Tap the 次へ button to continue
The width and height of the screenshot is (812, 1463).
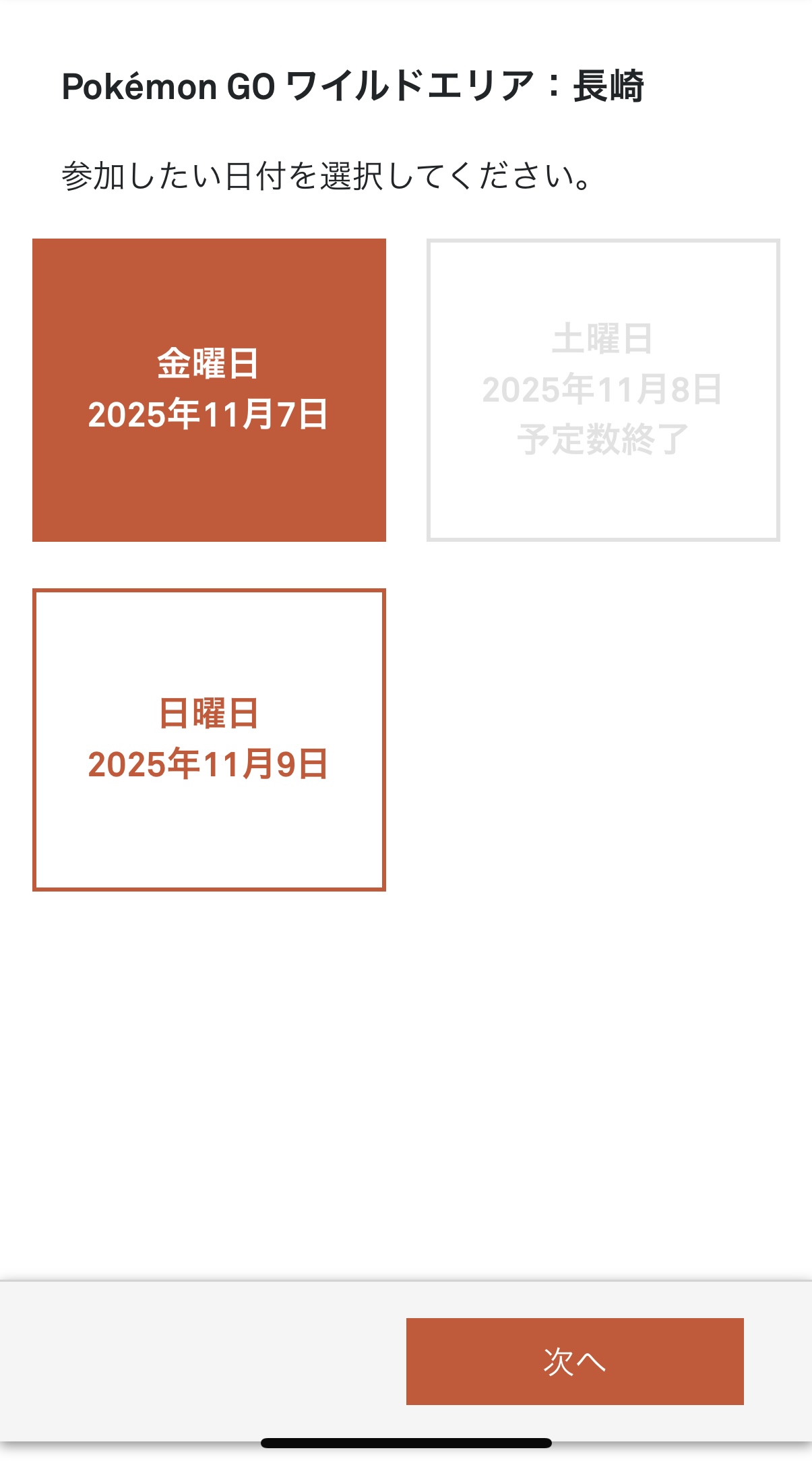point(574,1361)
